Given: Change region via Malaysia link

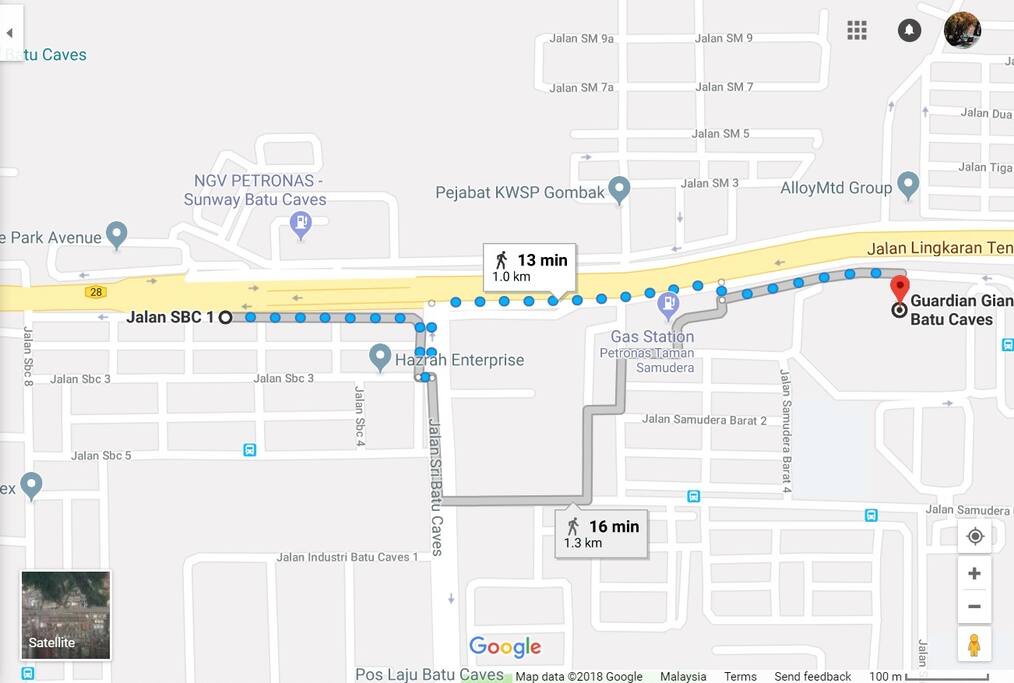Looking at the screenshot, I should point(683,677).
